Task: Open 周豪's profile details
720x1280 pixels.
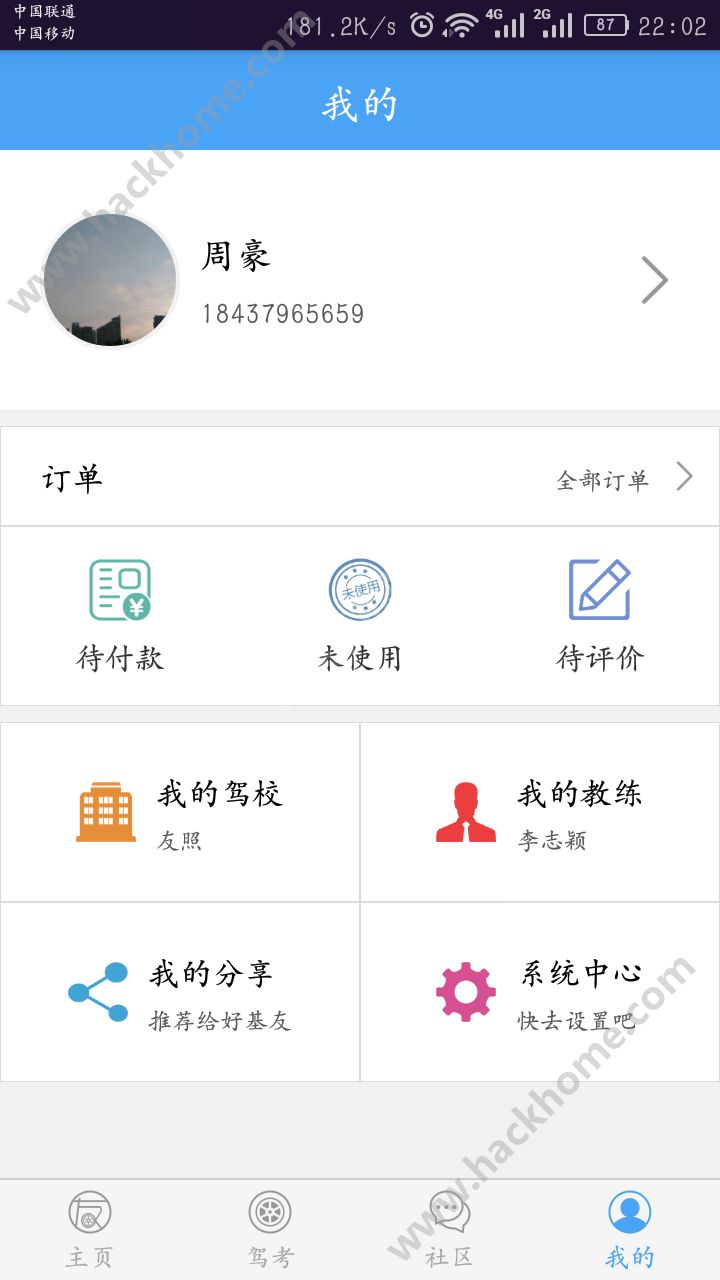Action: tap(360, 281)
